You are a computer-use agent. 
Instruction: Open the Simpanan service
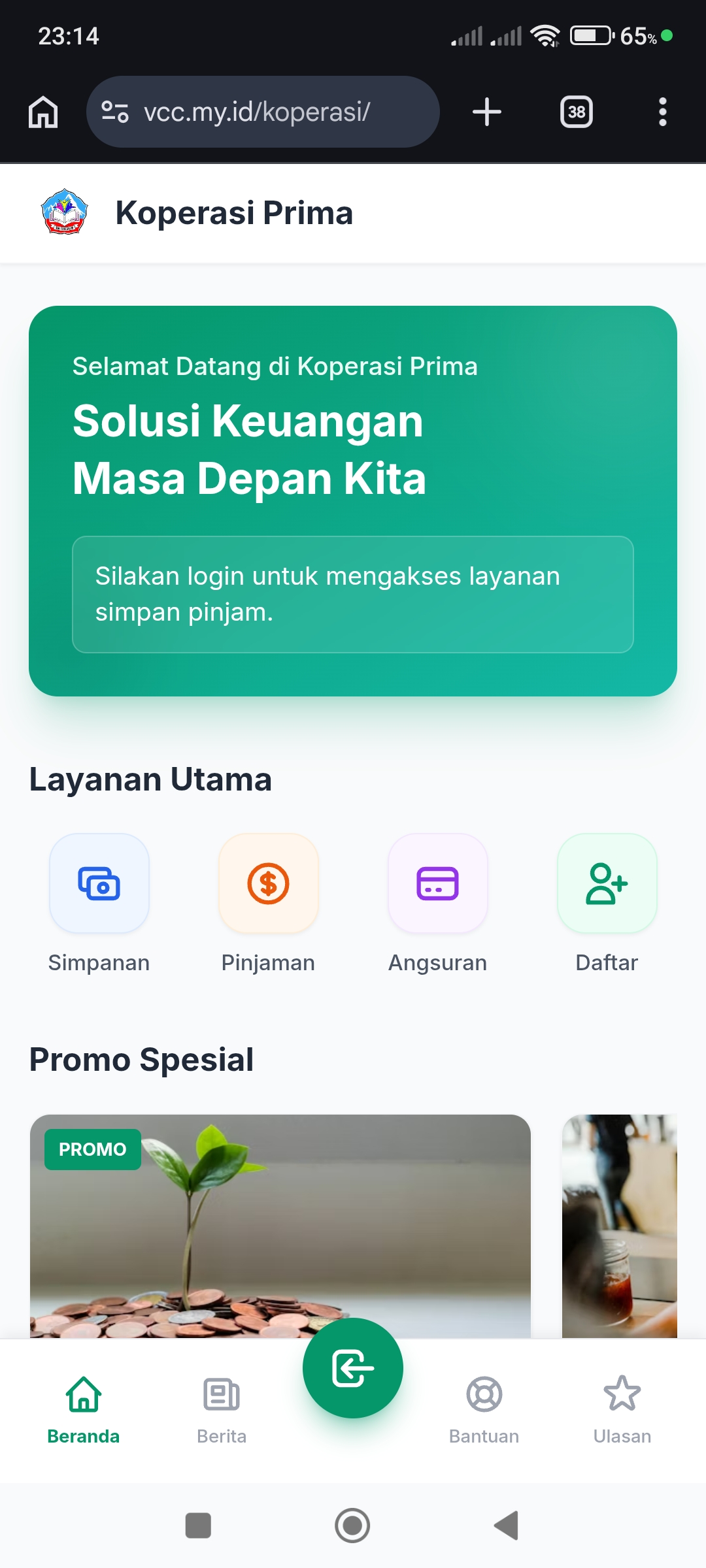click(x=99, y=883)
